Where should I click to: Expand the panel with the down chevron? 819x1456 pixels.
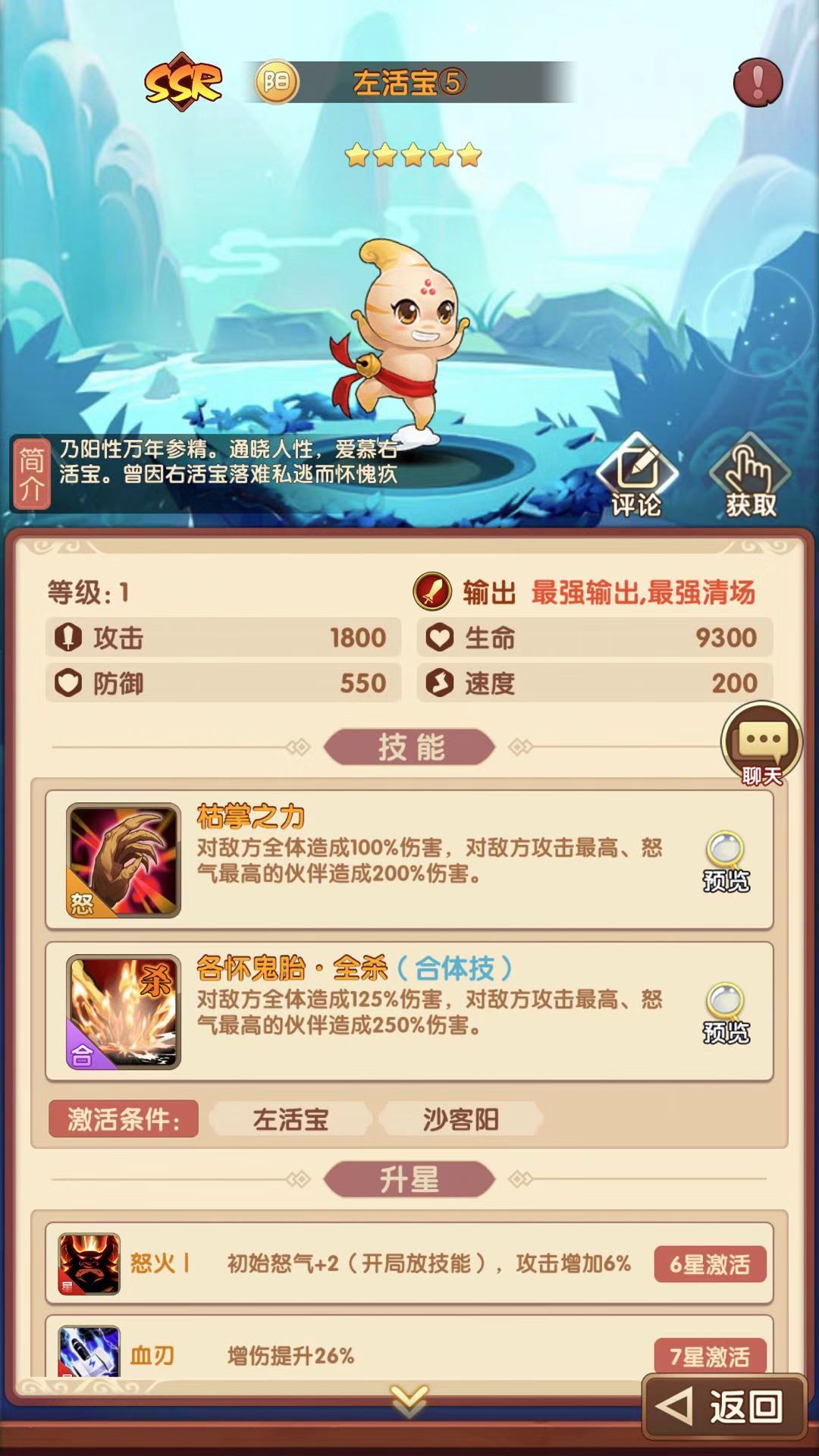pos(409,1400)
